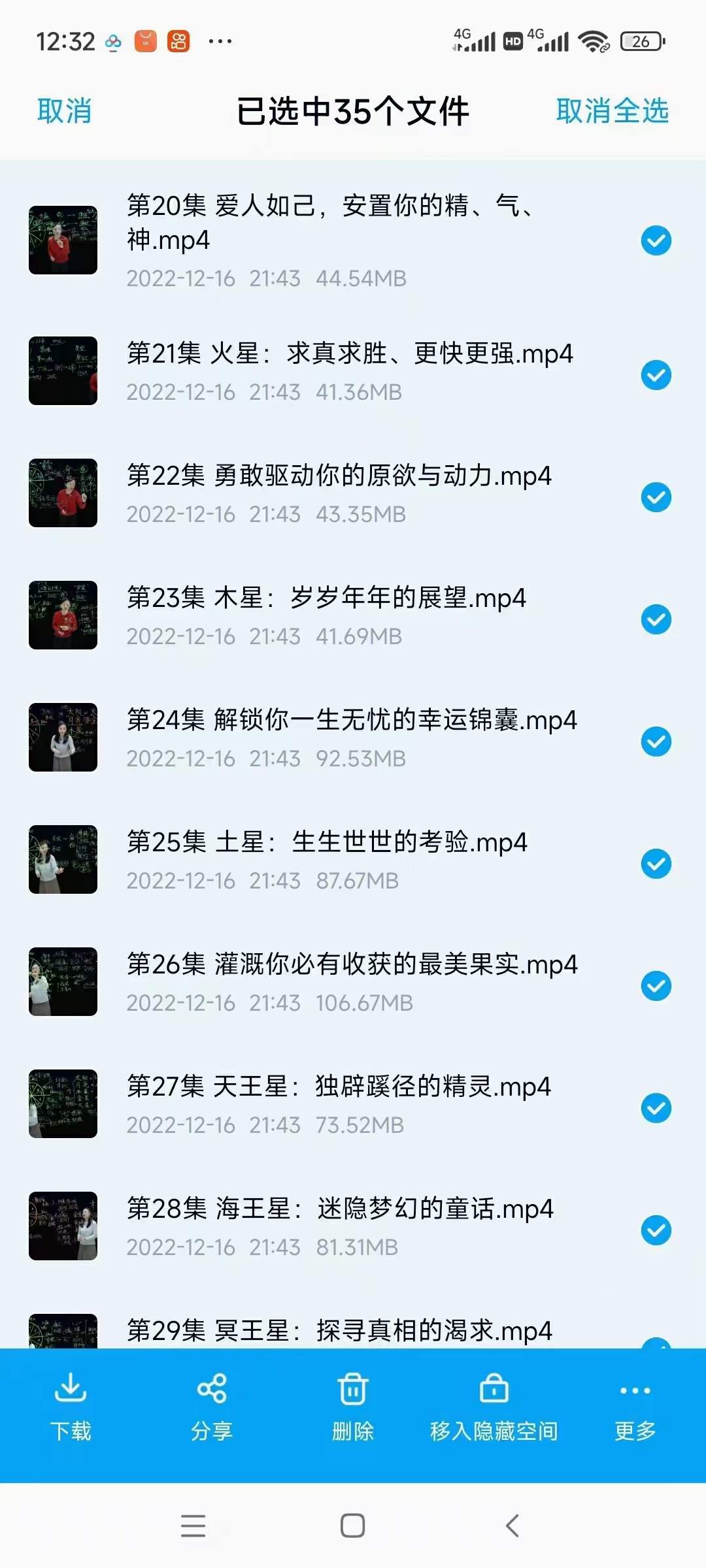Deselect the checkmark on 第28集 海王星

pyautogui.click(x=656, y=1231)
